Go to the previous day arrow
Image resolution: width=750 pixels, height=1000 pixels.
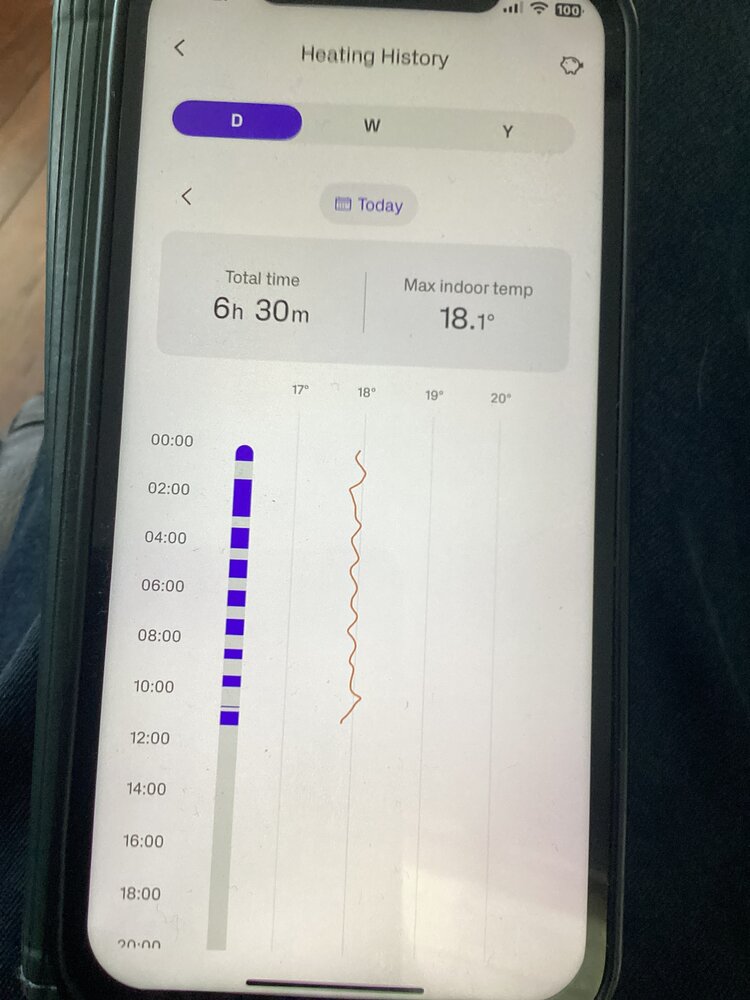click(186, 197)
